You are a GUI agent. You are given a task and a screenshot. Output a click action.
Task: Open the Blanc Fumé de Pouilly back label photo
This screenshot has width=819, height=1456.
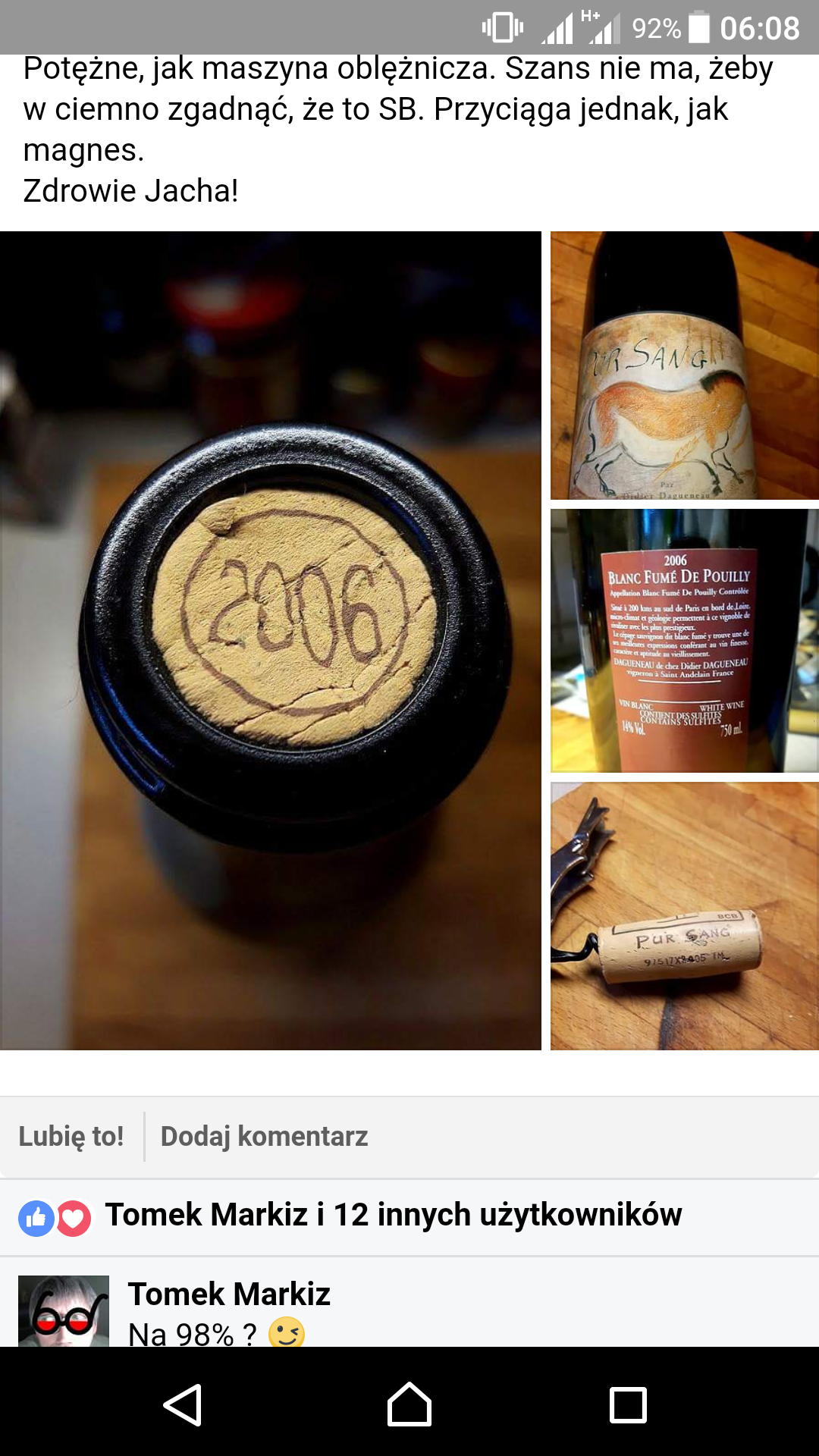click(x=684, y=641)
